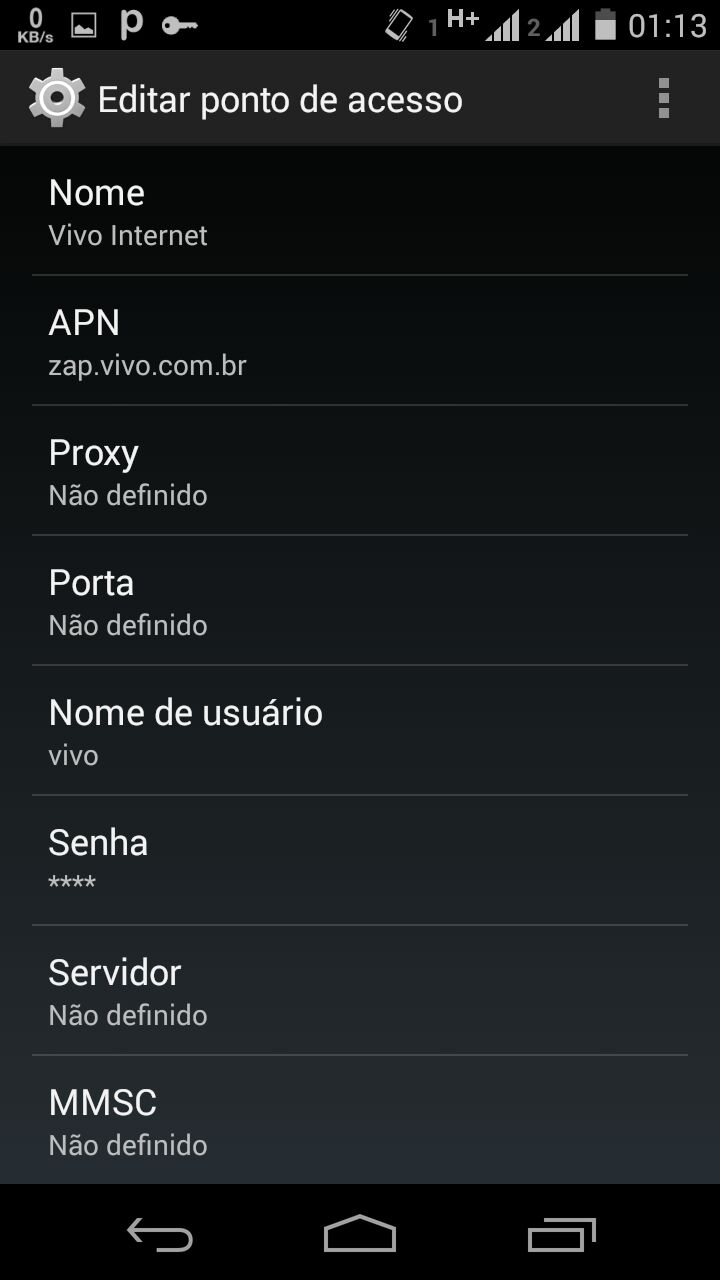Edit Nome de usuário
The image size is (720, 1280).
coord(360,732)
